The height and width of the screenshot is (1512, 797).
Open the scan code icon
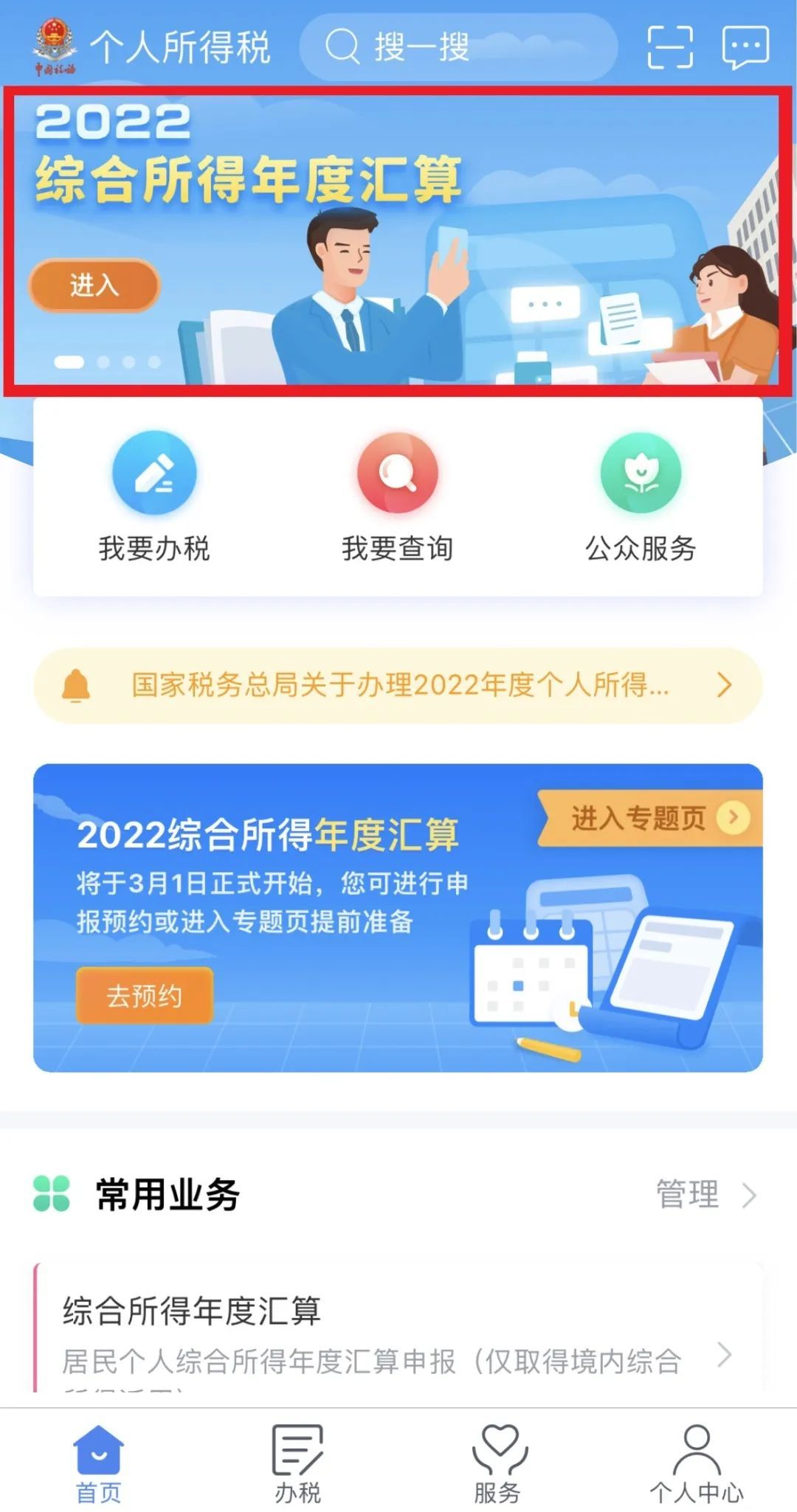[669, 47]
